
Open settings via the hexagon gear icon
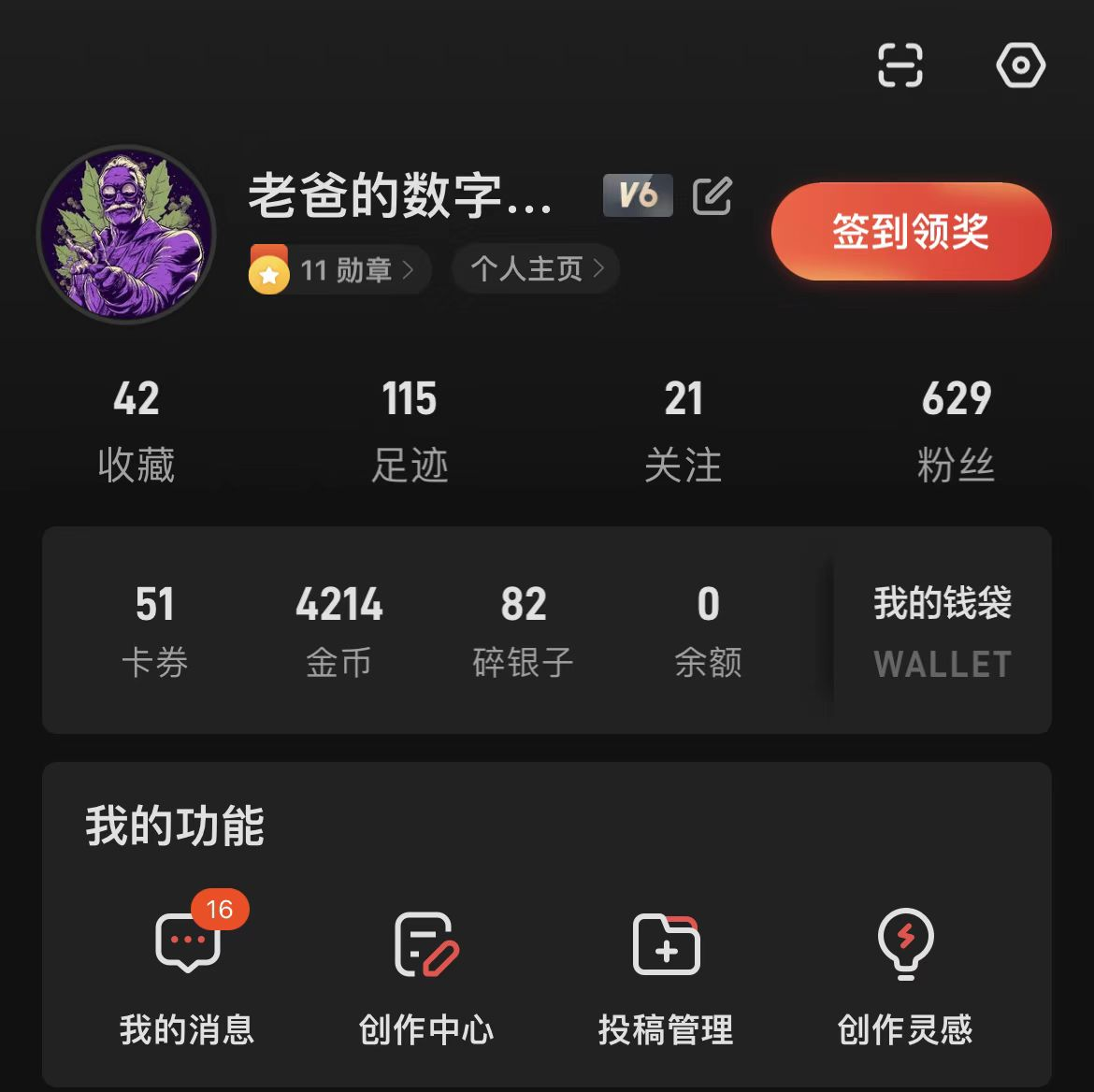pyautogui.click(x=1020, y=65)
